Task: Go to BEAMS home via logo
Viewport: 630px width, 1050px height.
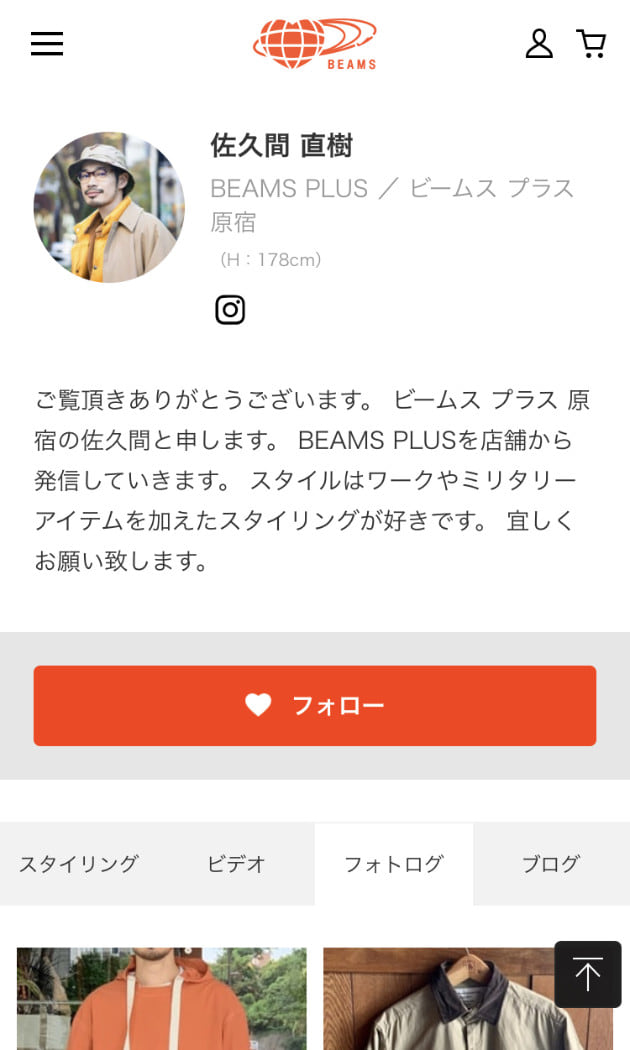Action: pos(315,44)
